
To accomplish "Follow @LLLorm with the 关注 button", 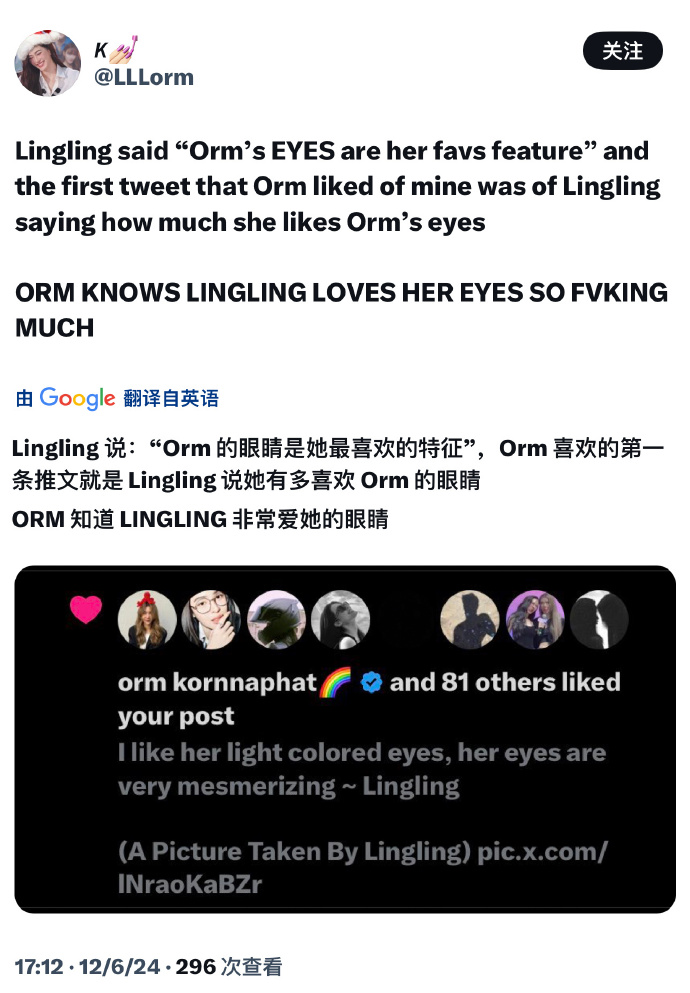I will pyautogui.click(x=622, y=51).
